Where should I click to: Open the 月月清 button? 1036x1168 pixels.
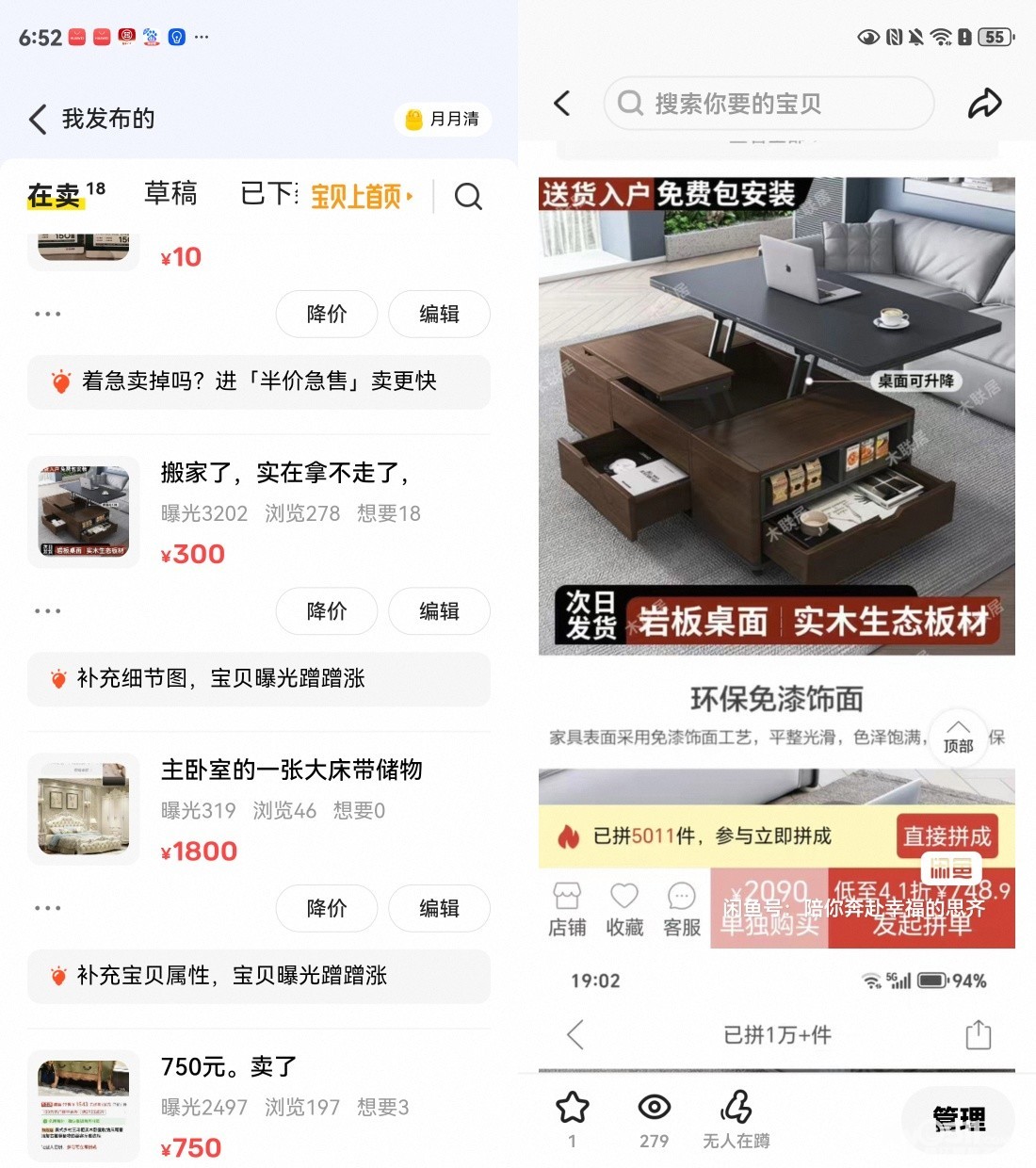tap(443, 120)
